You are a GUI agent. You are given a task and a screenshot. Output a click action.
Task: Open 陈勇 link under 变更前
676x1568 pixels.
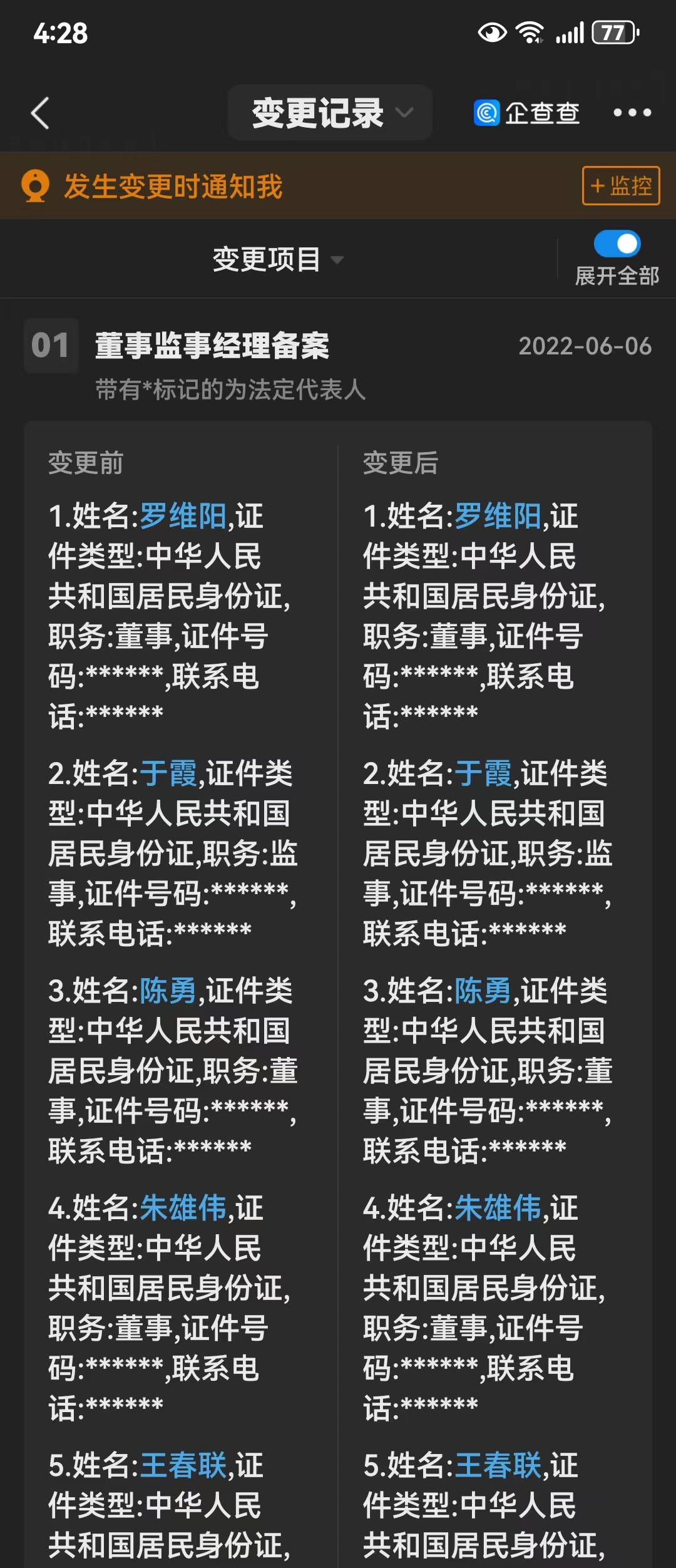[168, 991]
